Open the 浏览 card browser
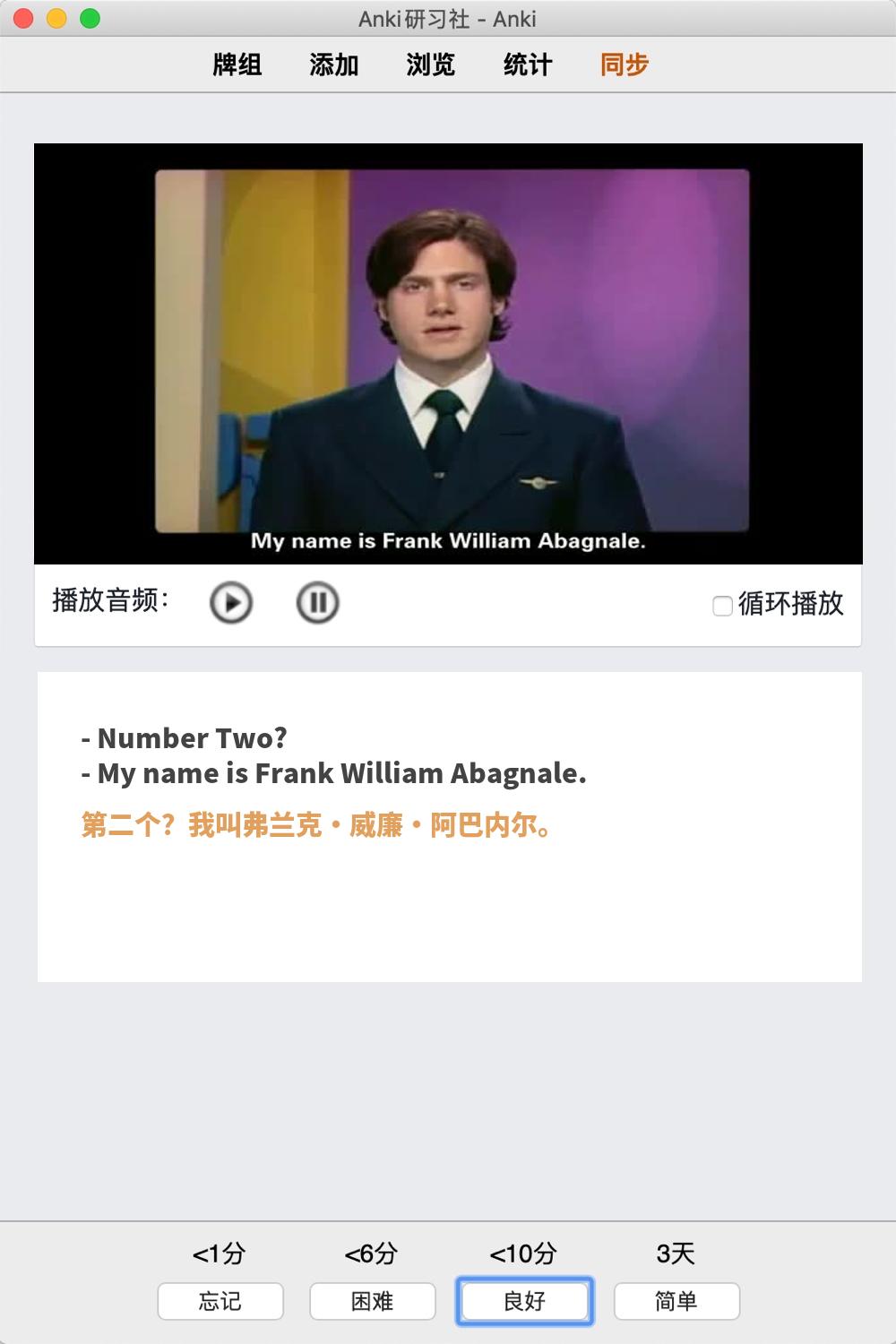Image resolution: width=896 pixels, height=1344 pixels. [431, 65]
